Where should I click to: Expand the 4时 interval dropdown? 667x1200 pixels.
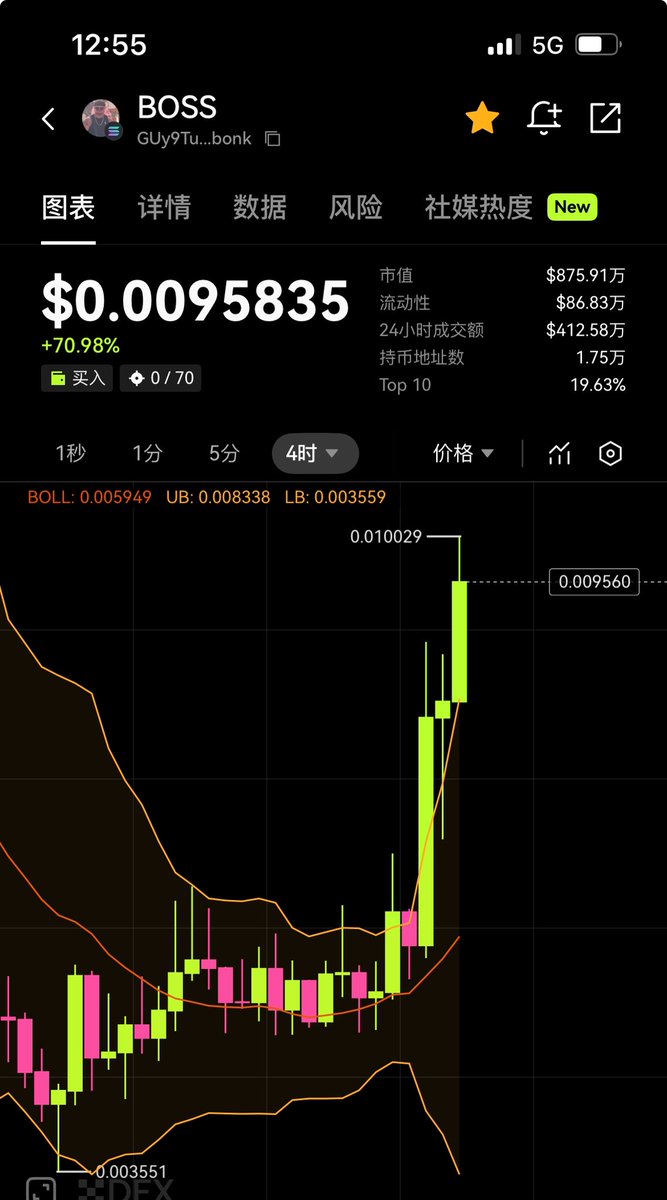[x=314, y=453]
